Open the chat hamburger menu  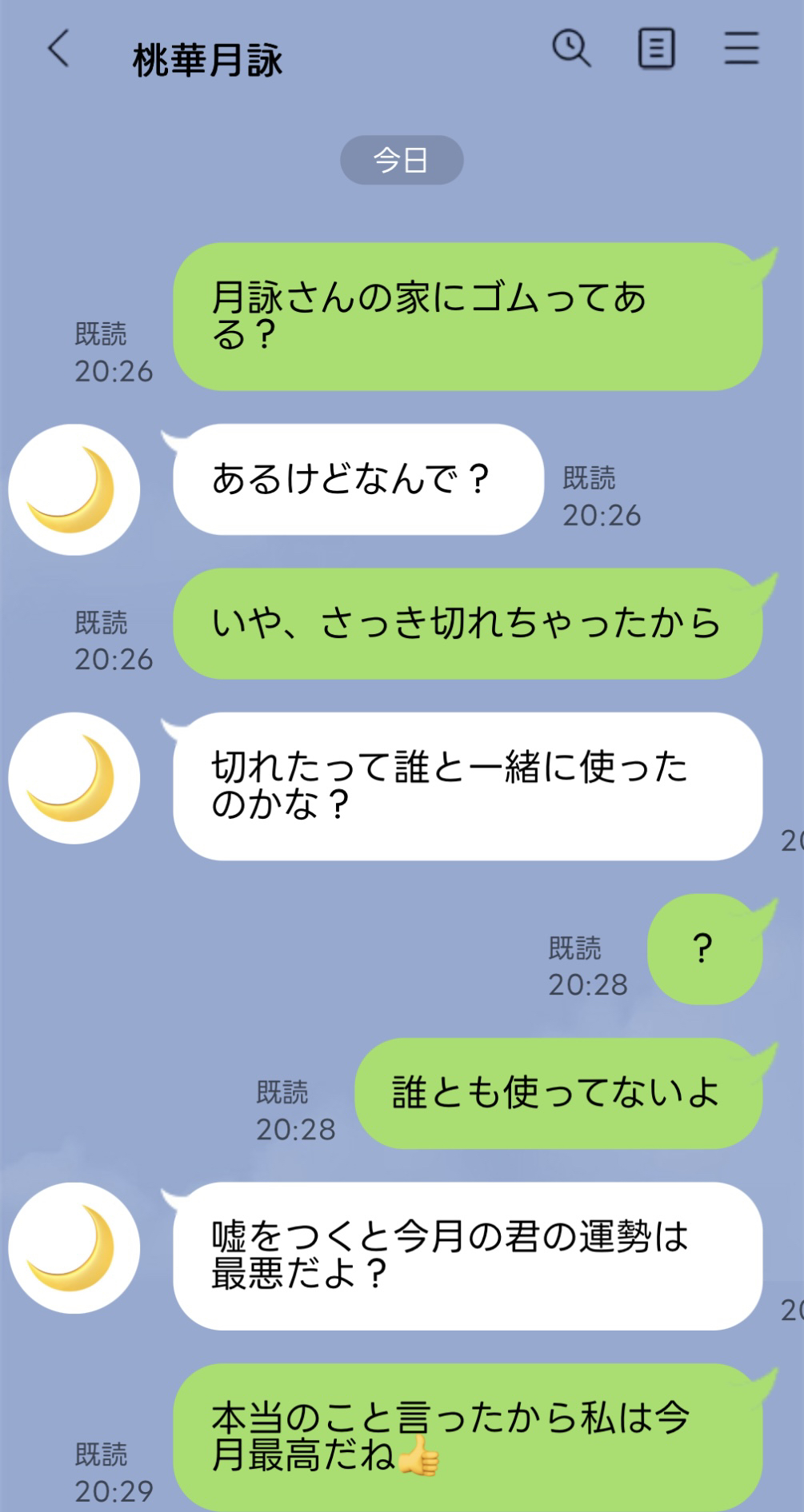point(741,49)
